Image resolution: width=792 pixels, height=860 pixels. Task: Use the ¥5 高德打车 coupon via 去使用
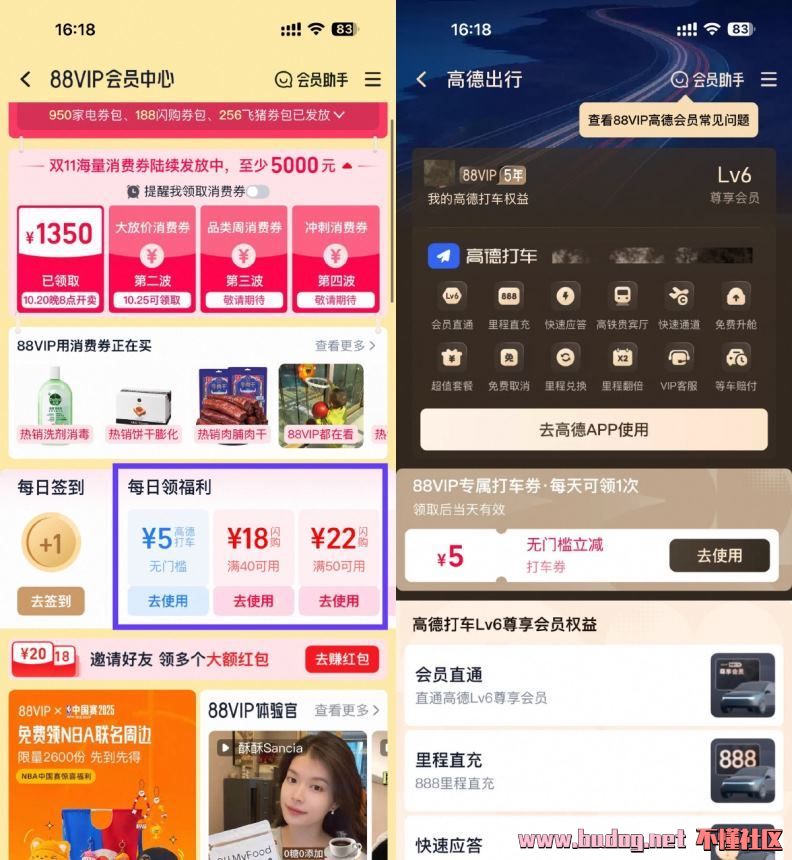click(x=168, y=601)
